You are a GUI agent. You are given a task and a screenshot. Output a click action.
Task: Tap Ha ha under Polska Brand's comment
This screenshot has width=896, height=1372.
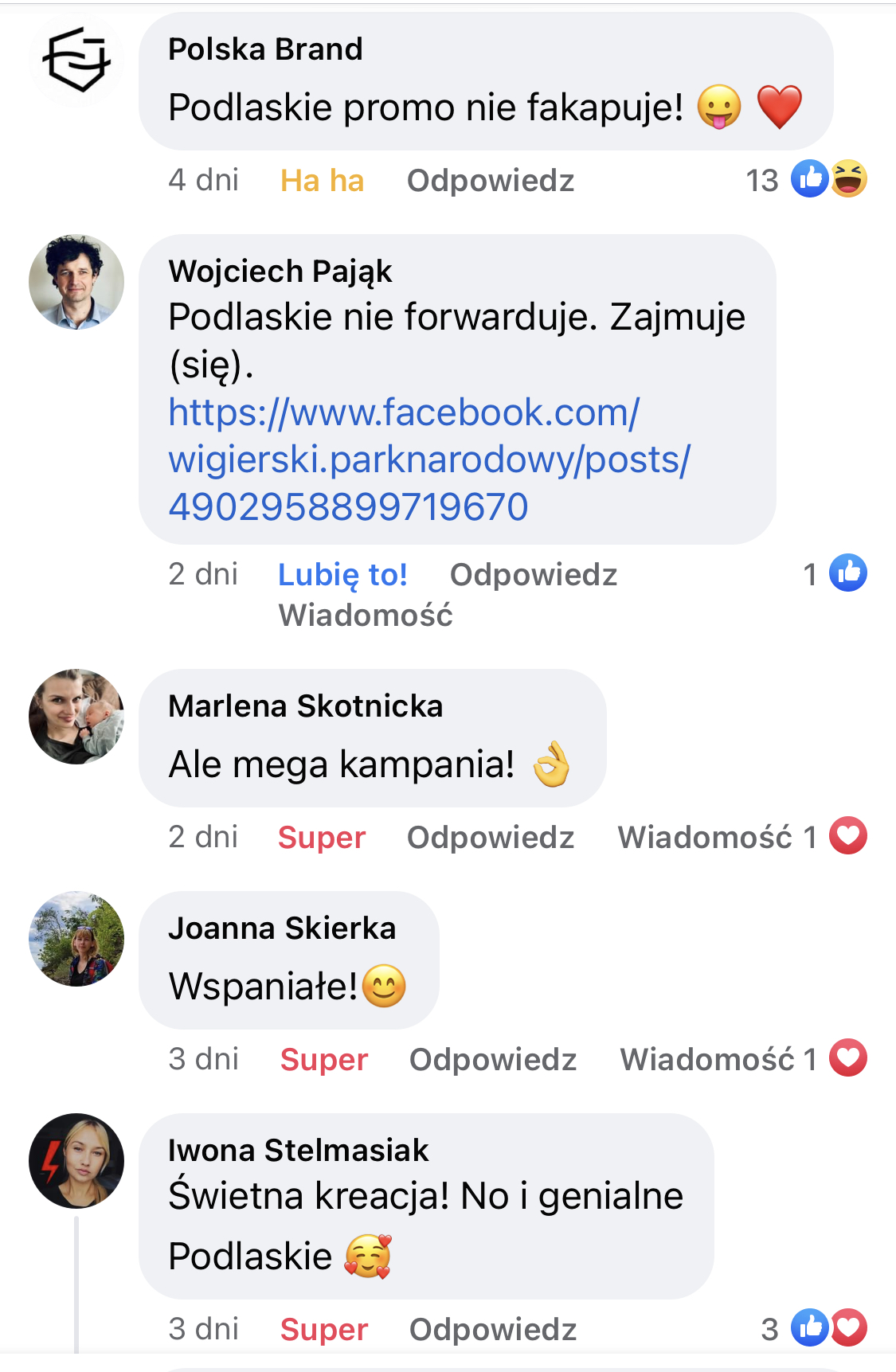(322, 181)
